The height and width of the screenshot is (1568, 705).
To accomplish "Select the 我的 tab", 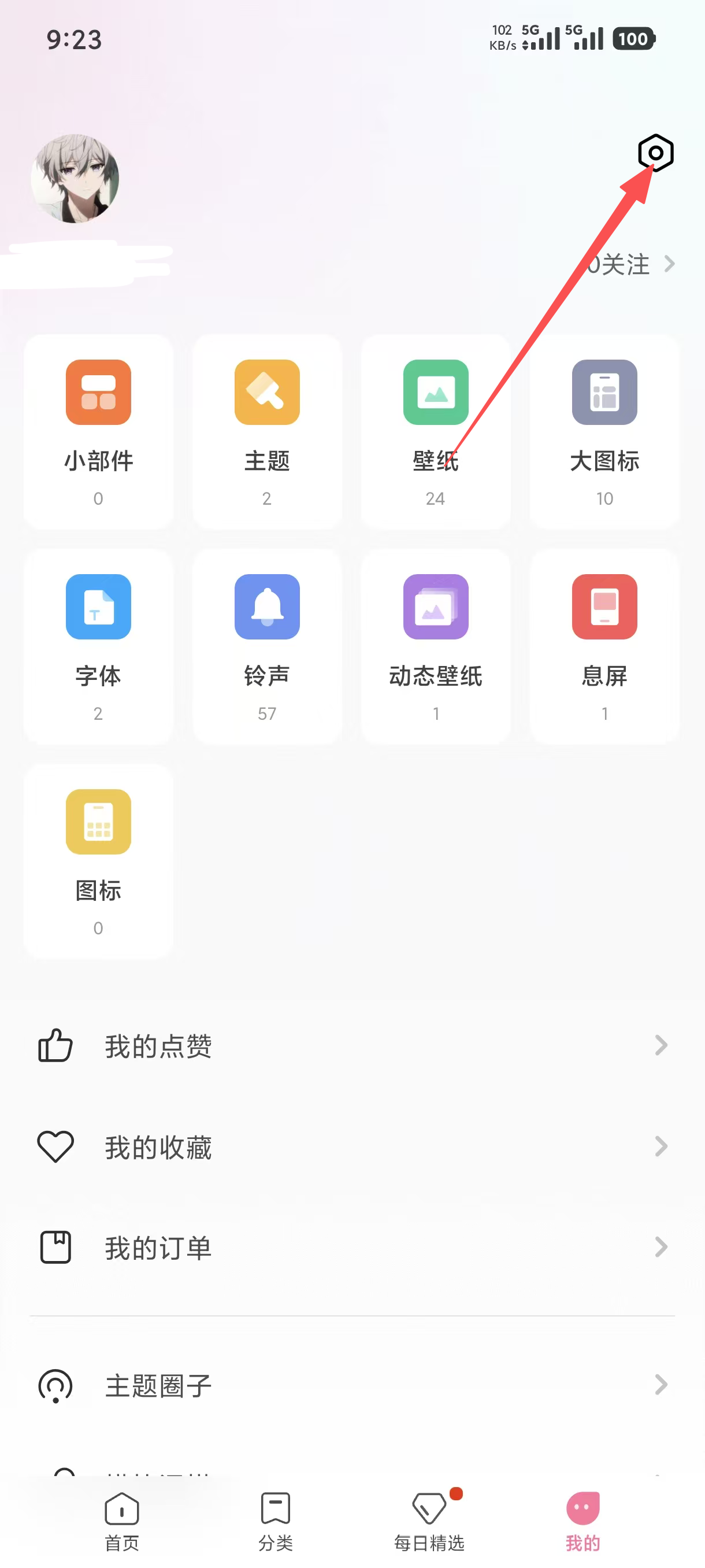I will click(582, 1521).
